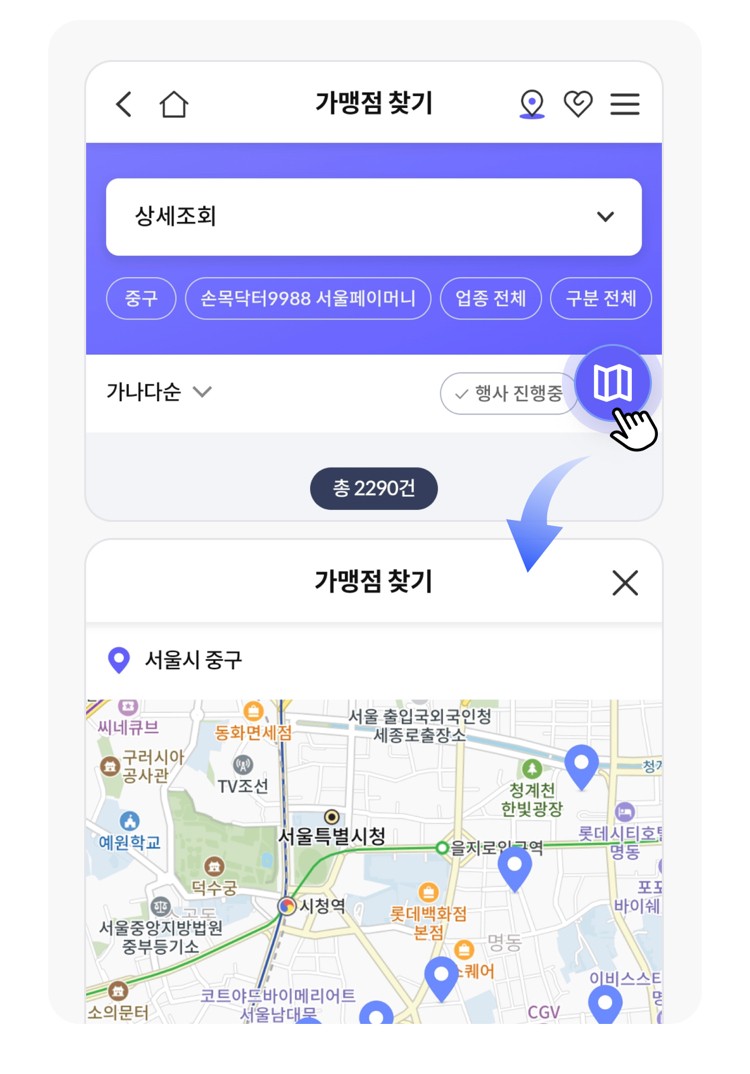750x1074 pixels.
Task: Click the 총 2290건 results badge
Action: [374, 488]
